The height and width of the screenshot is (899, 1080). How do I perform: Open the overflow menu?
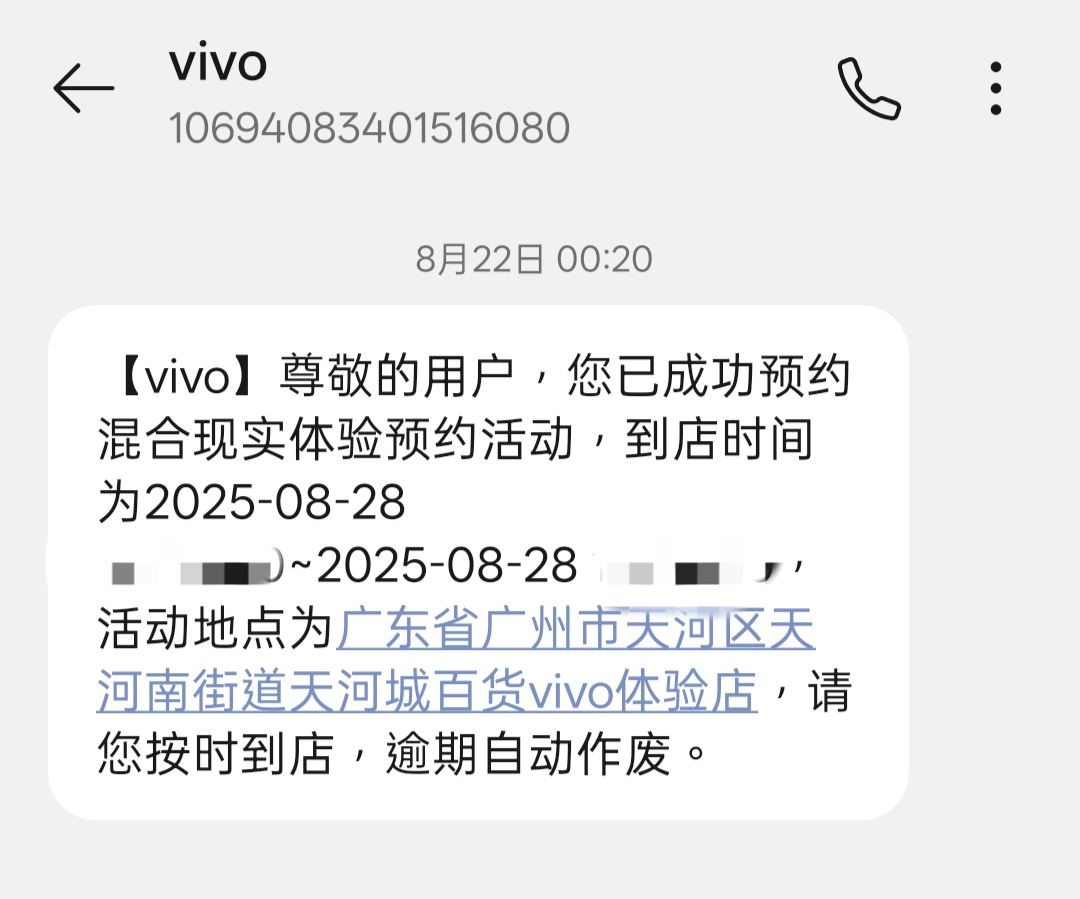click(995, 89)
